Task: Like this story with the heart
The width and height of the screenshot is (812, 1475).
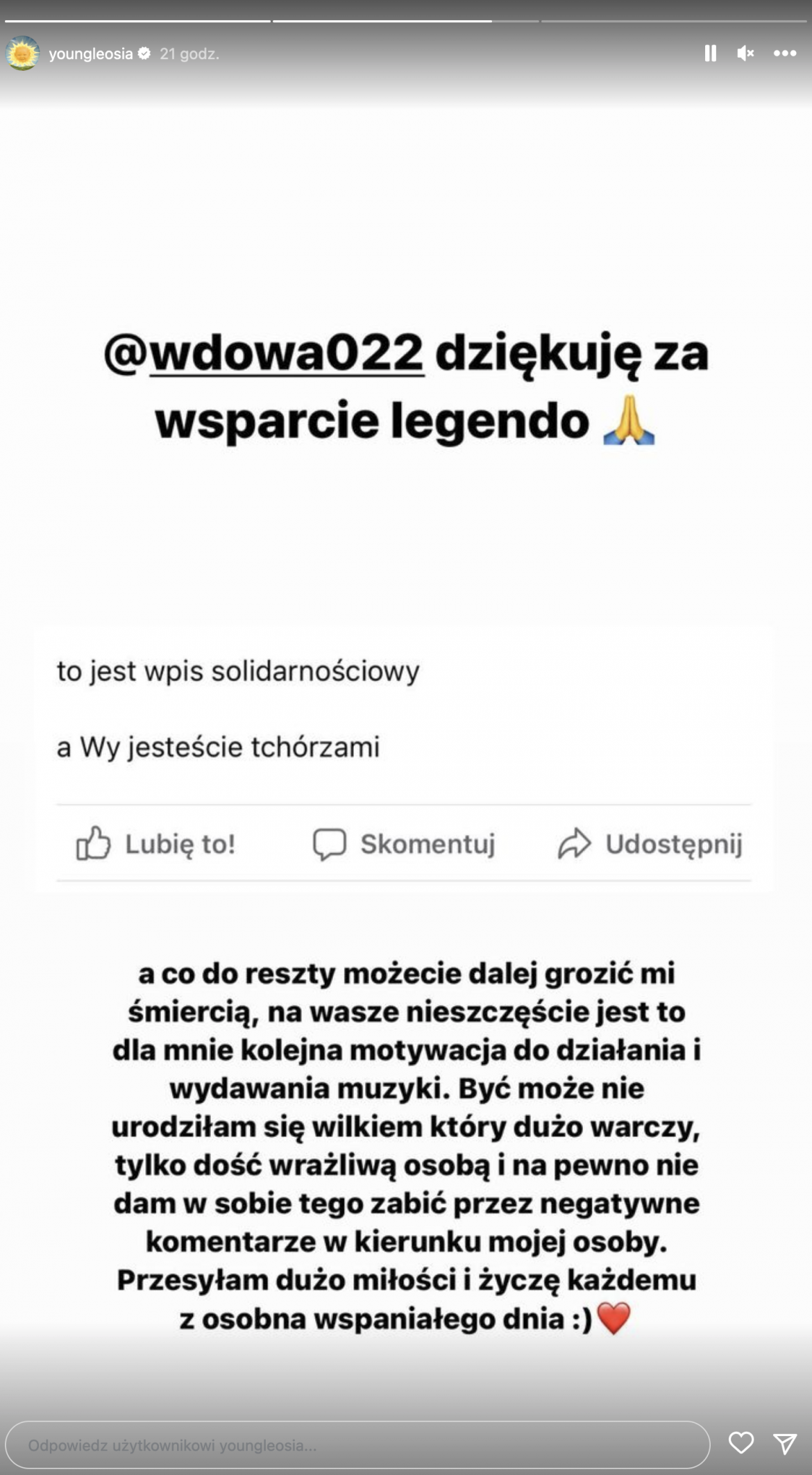Action: (x=741, y=1443)
